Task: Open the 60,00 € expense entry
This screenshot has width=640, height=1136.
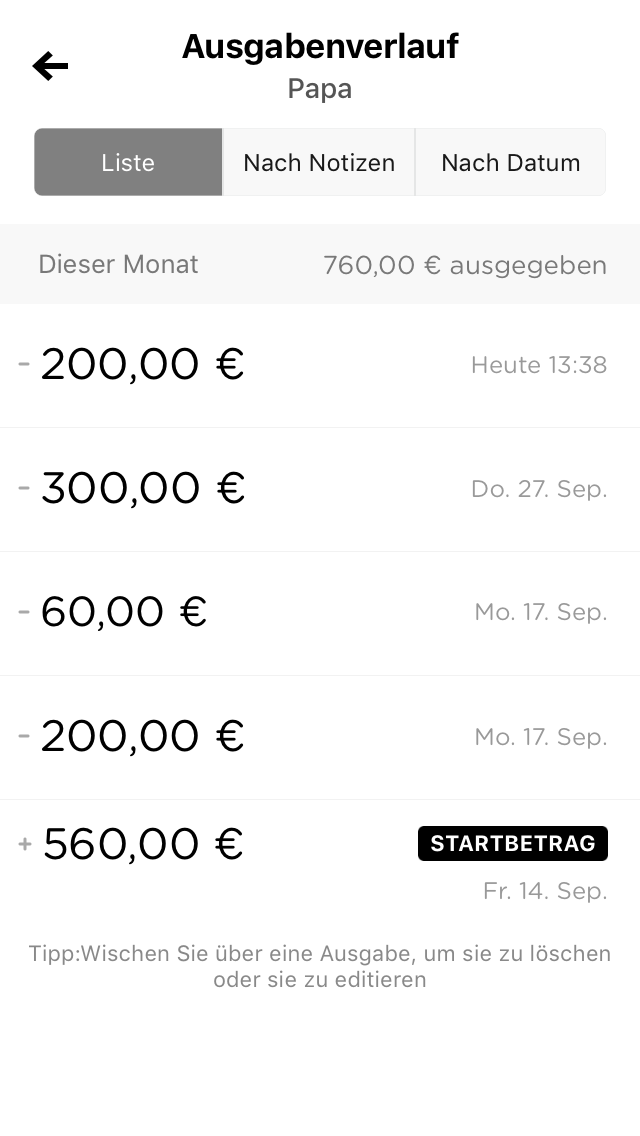Action: pyautogui.click(x=320, y=613)
